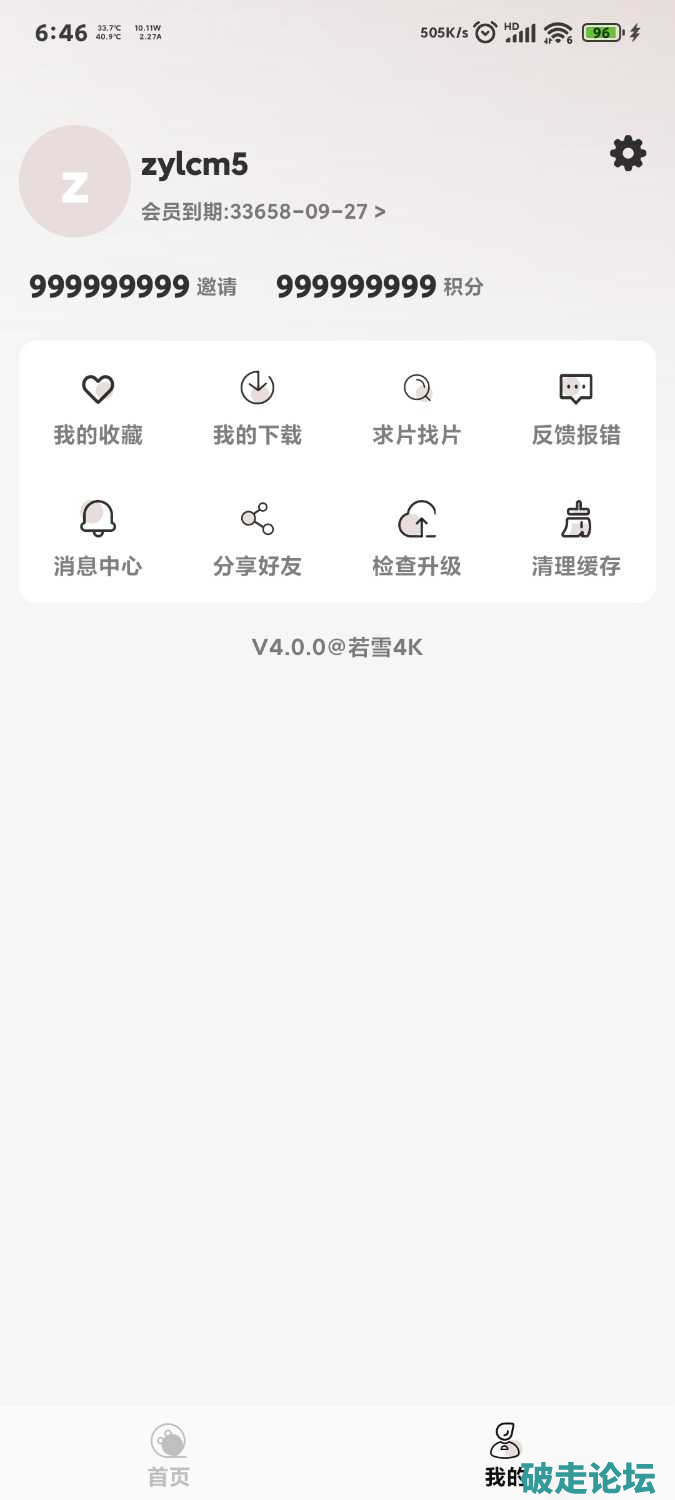Open 消息中心 message center
Viewport: 675px width, 1500px height.
(x=98, y=539)
